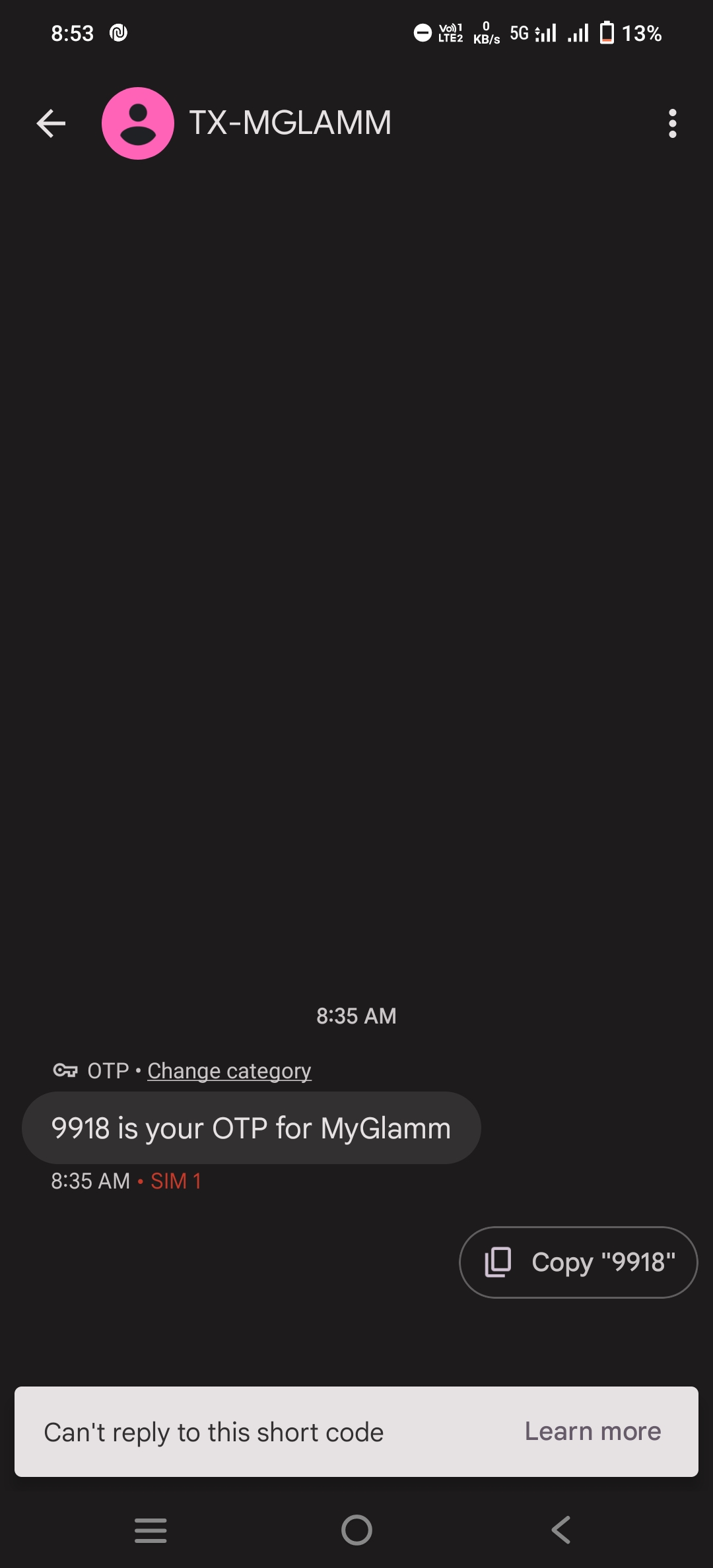This screenshot has height=1568, width=713.
Task: Open the three-dot overflow menu
Action: (x=672, y=123)
